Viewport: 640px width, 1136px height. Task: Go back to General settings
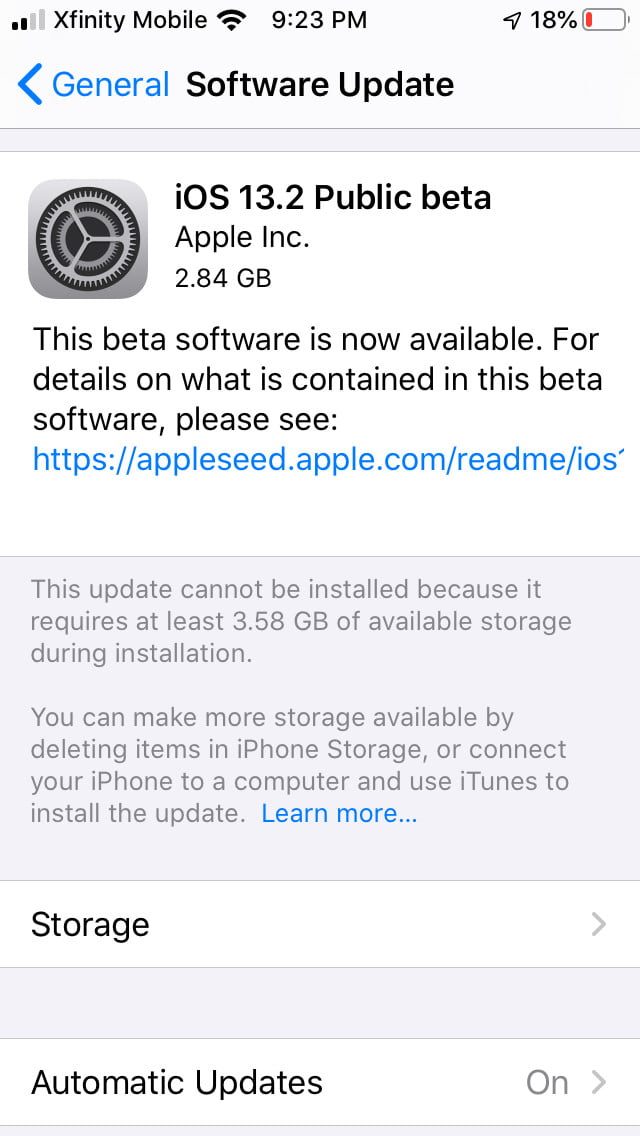pyautogui.click(x=93, y=85)
